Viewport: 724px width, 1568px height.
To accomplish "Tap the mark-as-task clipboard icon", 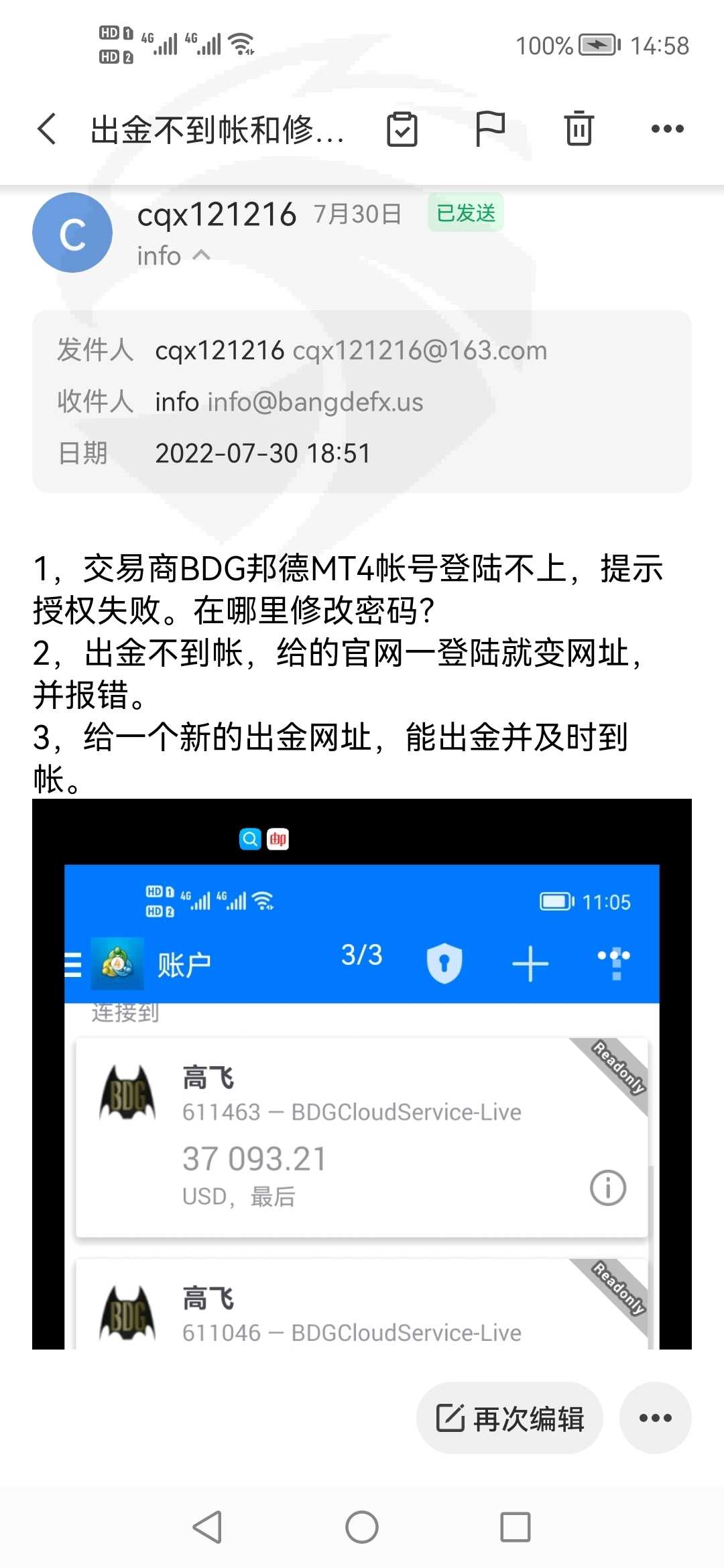I will [402, 129].
